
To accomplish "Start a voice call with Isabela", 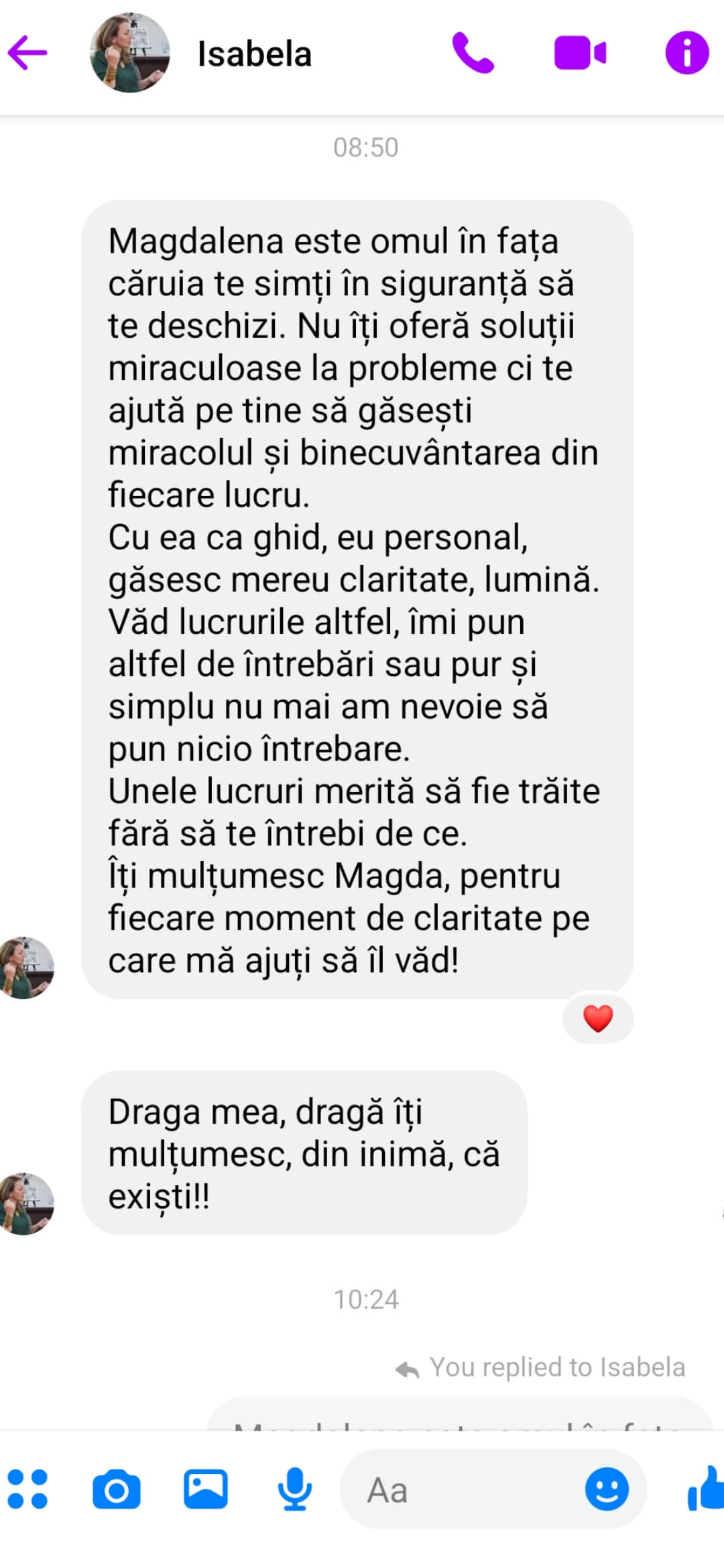I will pyautogui.click(x=473, y=53).
